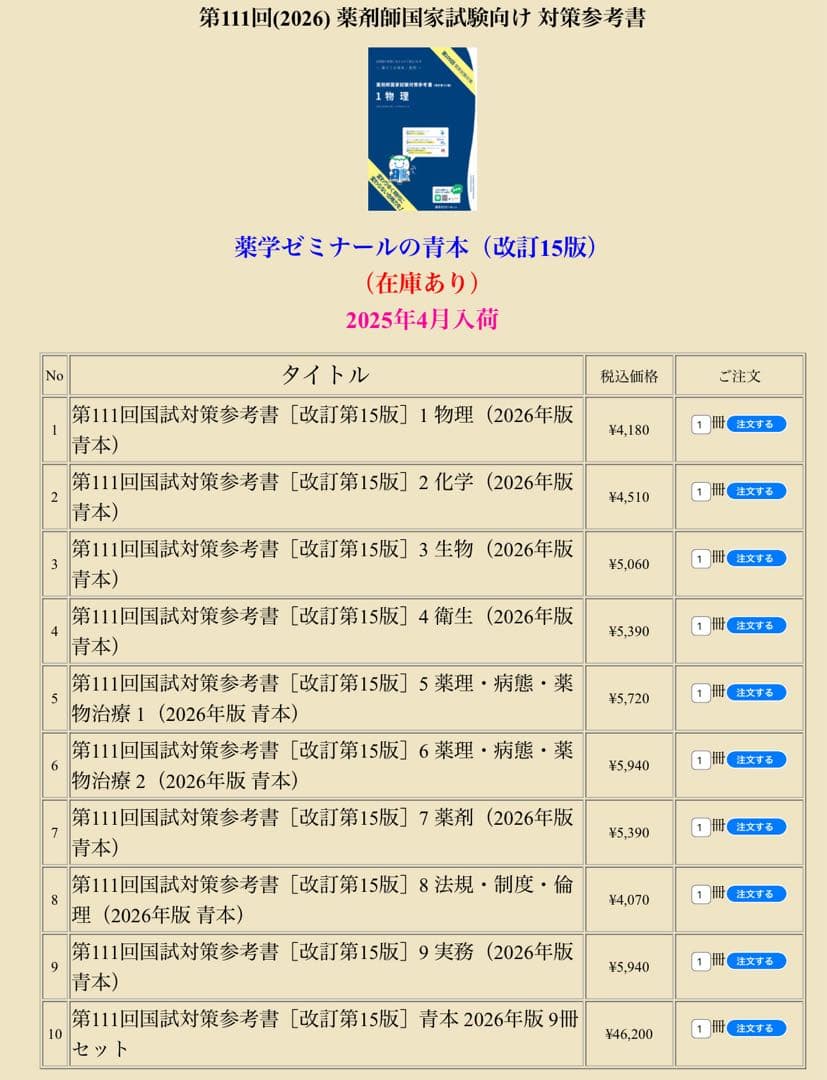This screenshot has width=827, height=1080.
Task: Order the 4 衛生 reference book
Action: [x=756, y=625]
